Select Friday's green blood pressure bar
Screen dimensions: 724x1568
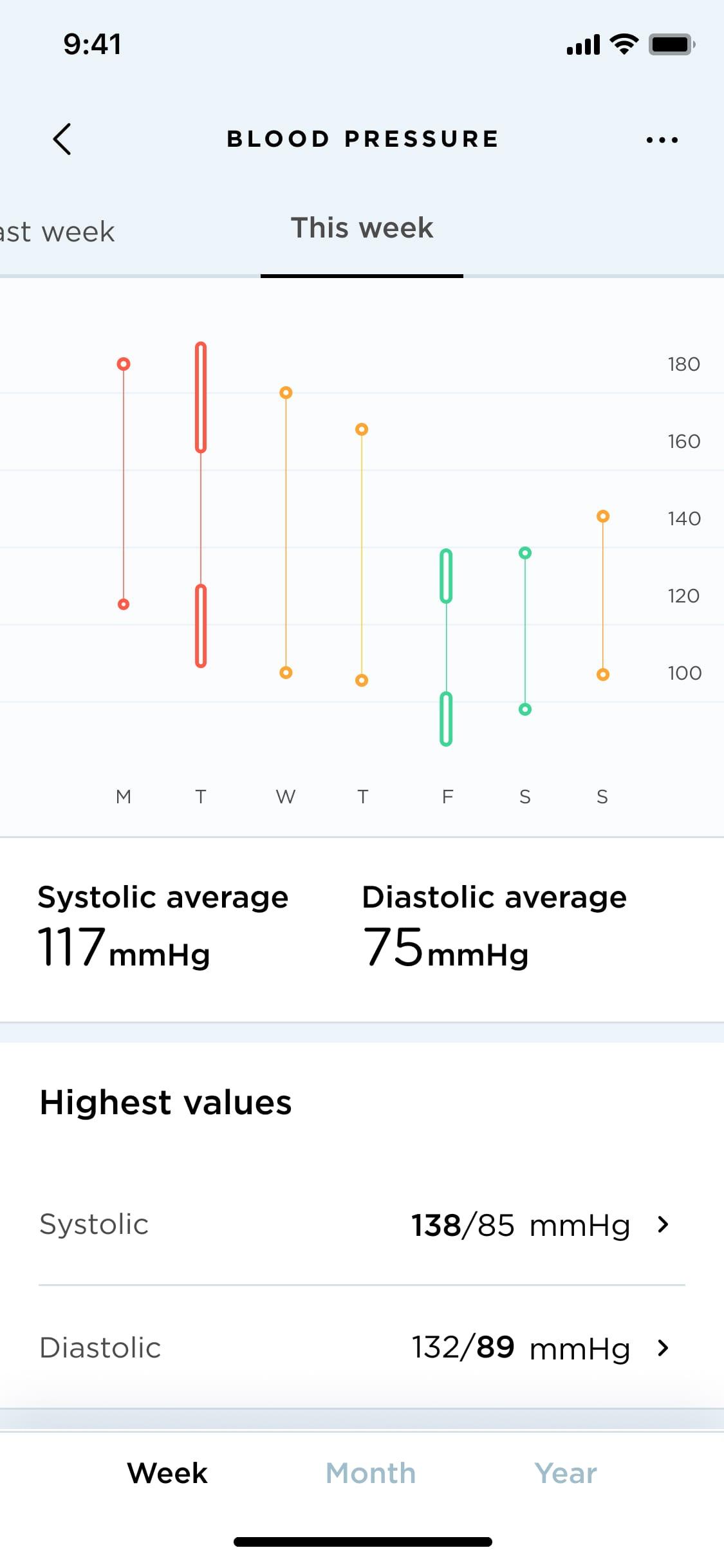447,644
